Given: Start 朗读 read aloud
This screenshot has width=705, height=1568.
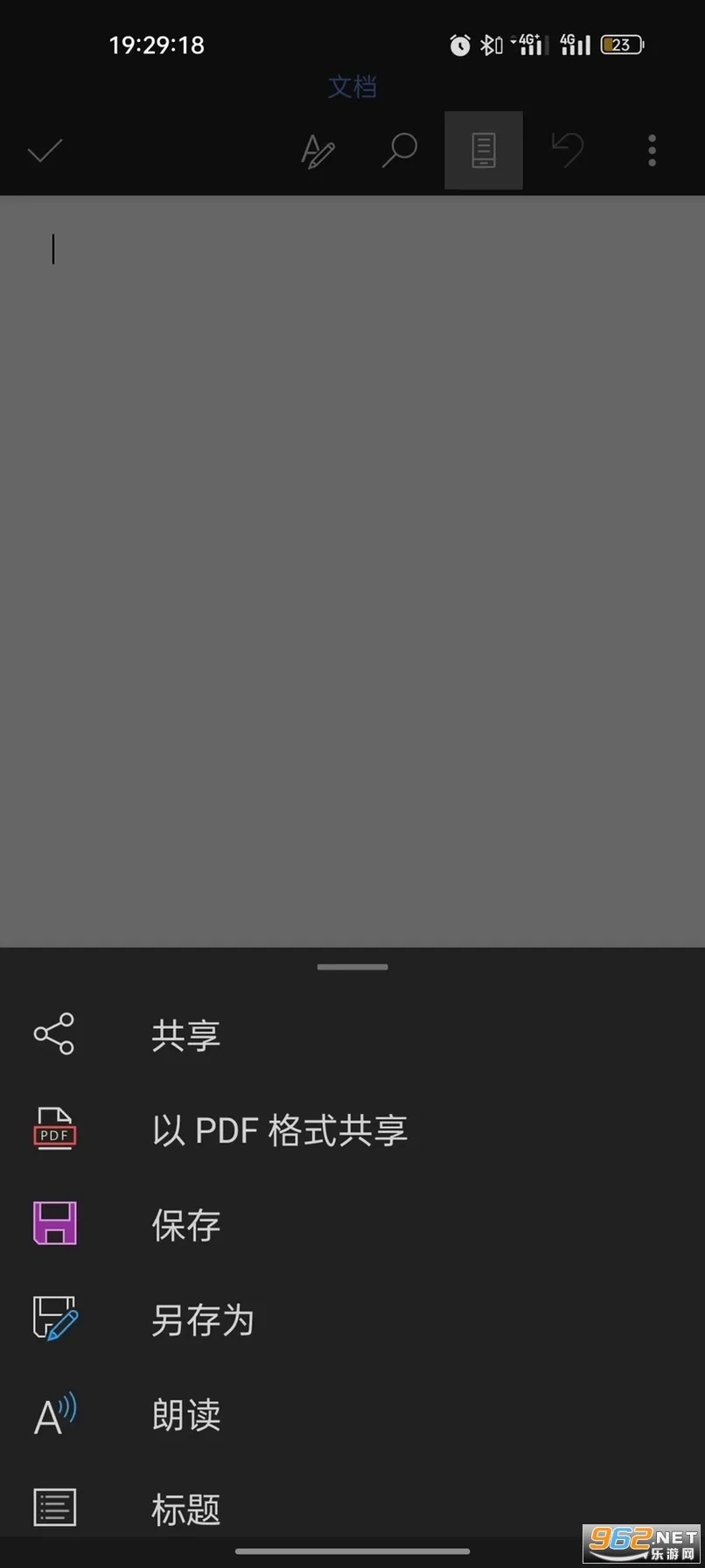Looking at the screenshot, I should pos(185,1414).
